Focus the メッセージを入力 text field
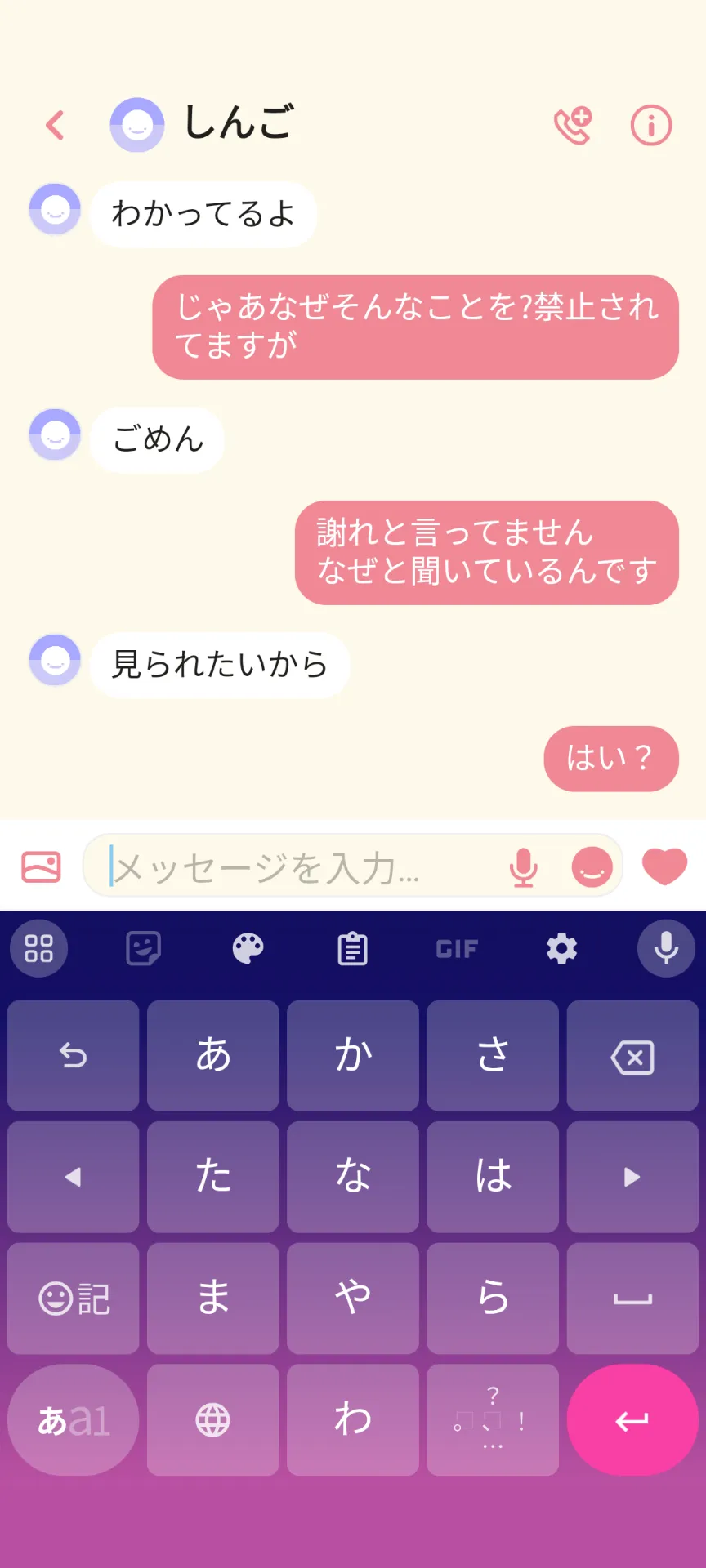The image size is (706, 1568). pyautogui.click(x=302, y=866)
